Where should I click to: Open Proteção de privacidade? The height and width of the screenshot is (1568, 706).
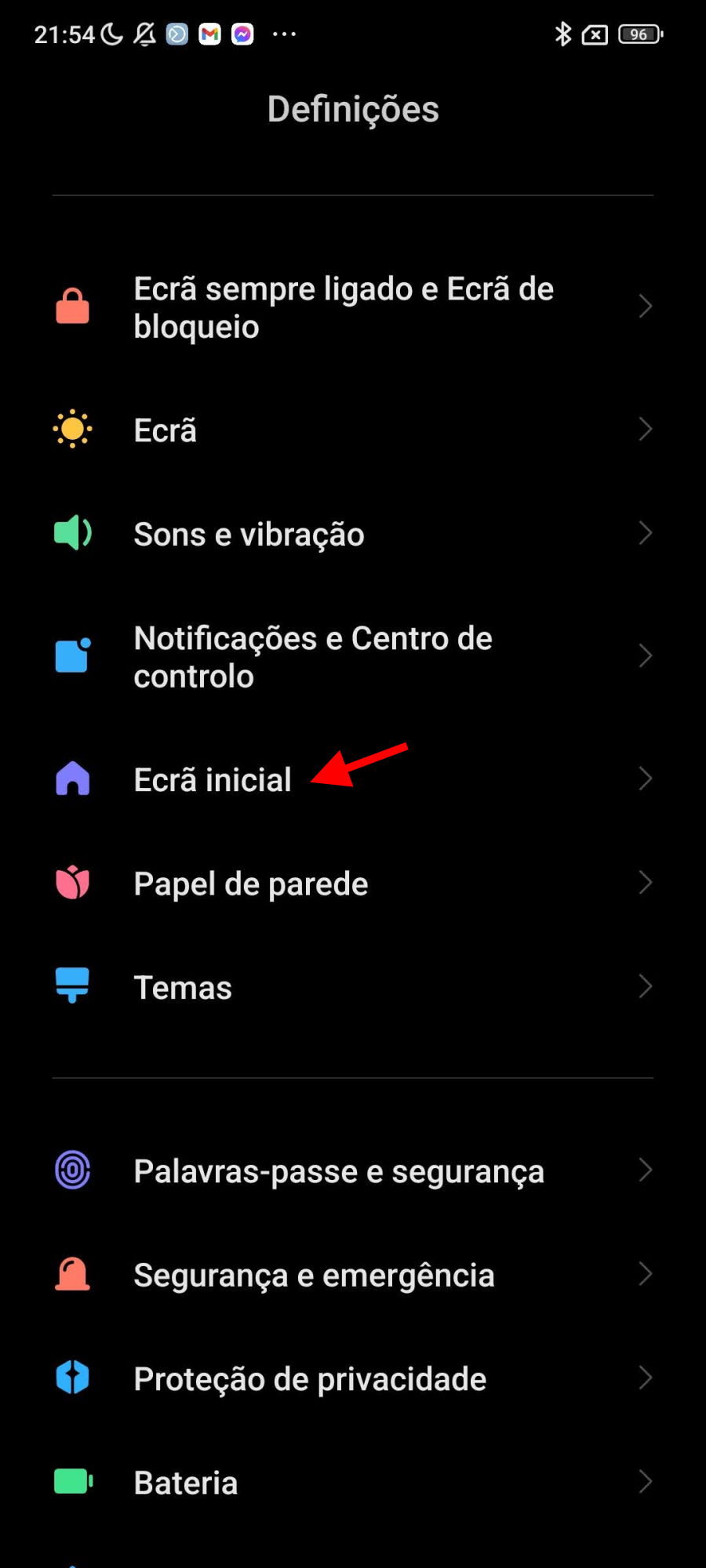click(x=353, y=1378)
